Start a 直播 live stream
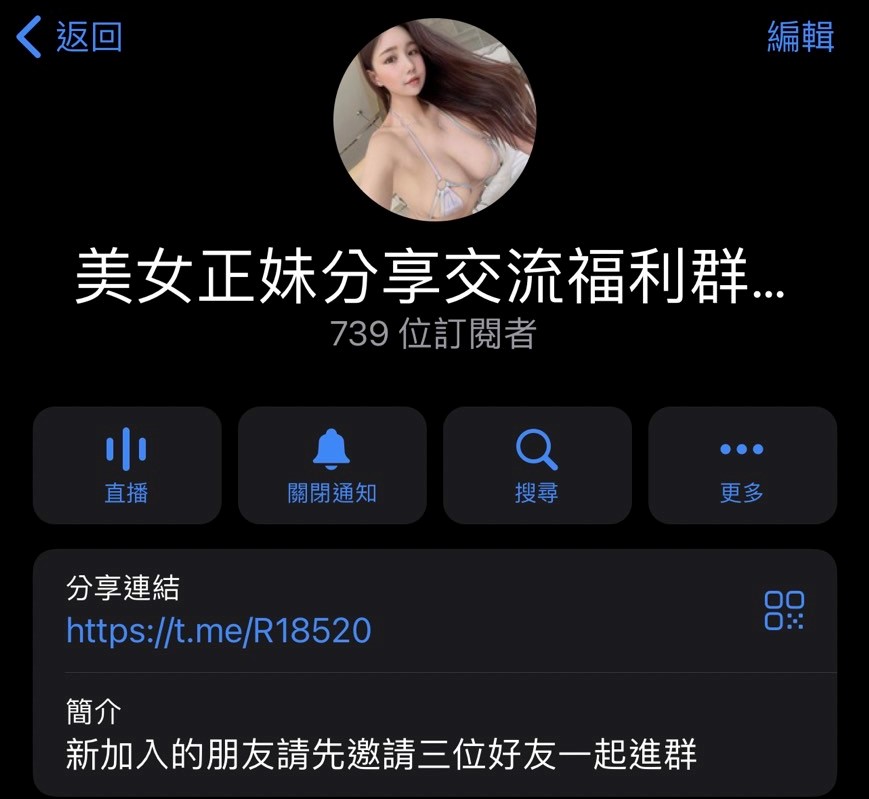Image resolution: width=869 pixels, height=799 pixels. click(x=127, y=465)
